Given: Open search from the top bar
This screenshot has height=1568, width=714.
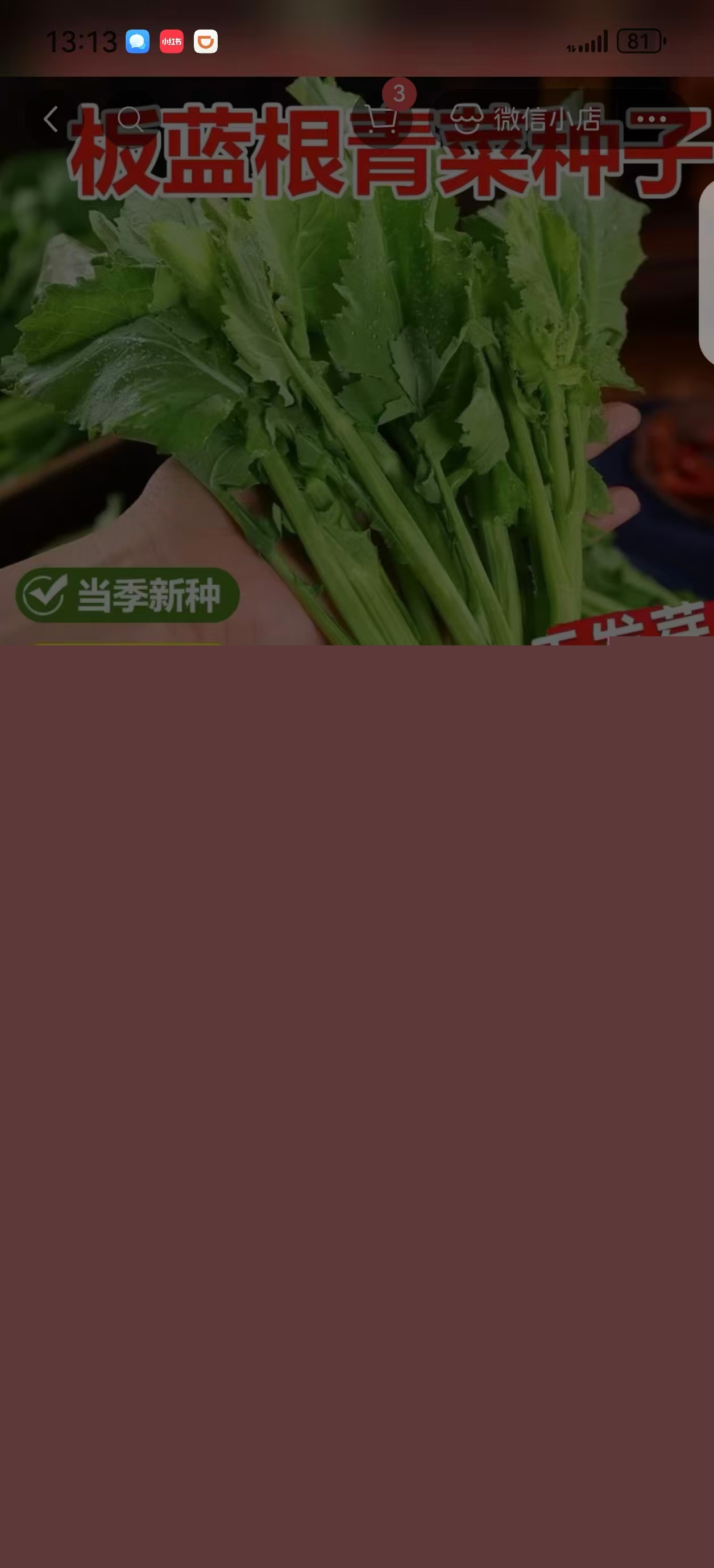Looking at the screenshot, I should [130, 119].
